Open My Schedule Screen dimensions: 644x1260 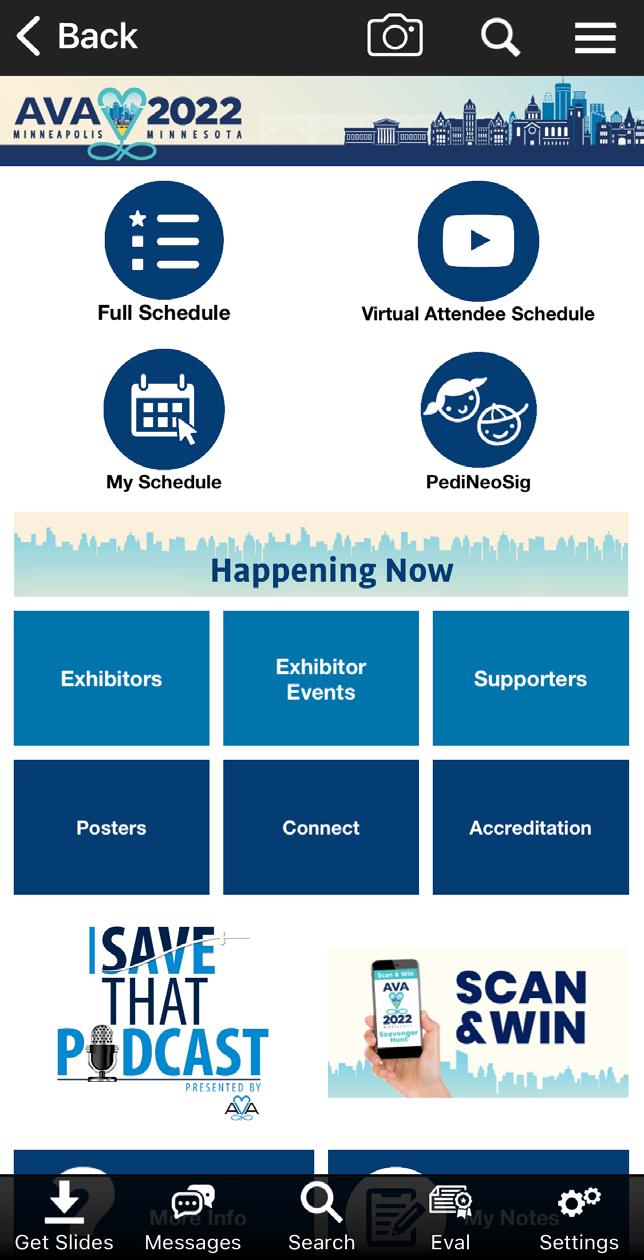click(x=164, y=418)
